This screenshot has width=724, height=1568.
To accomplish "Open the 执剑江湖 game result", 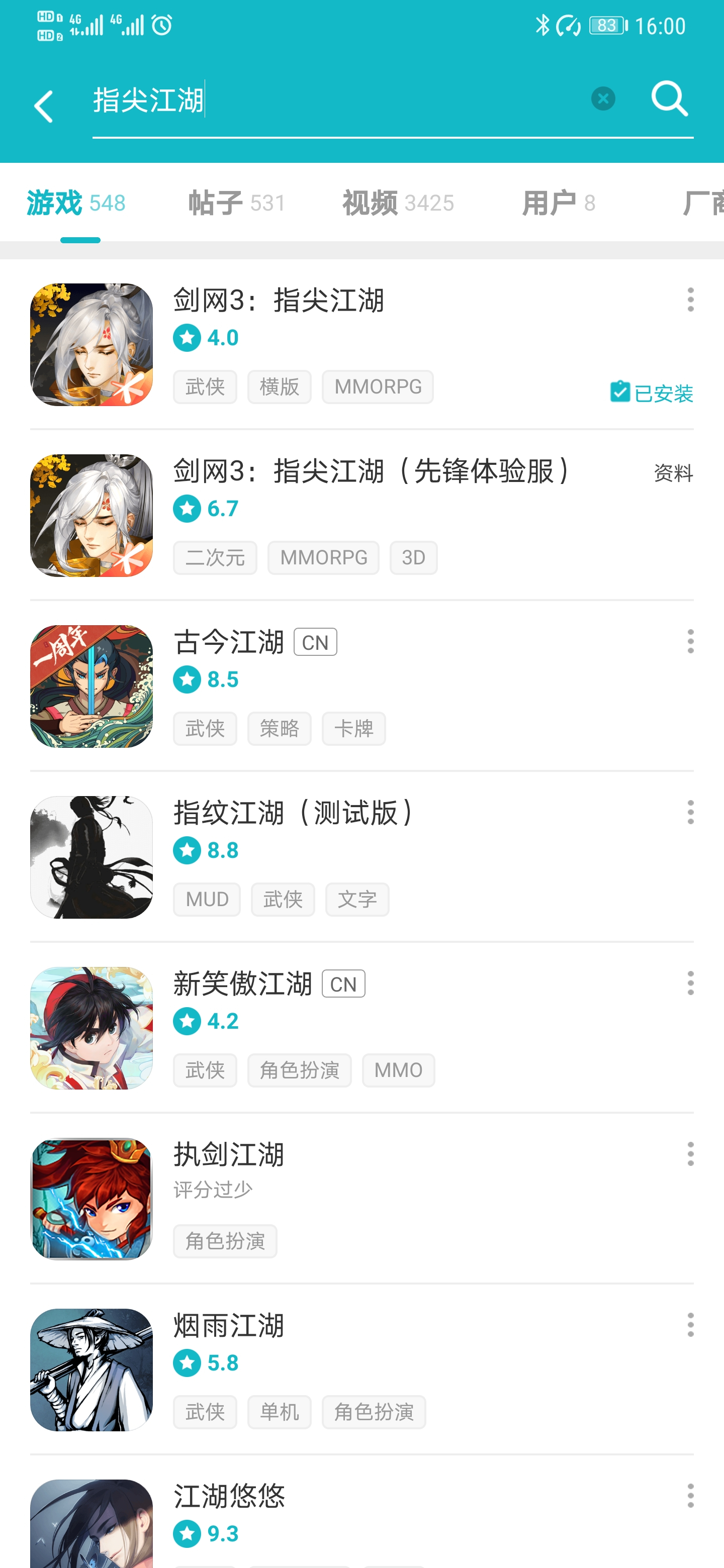I will [x=361, y=1199].
